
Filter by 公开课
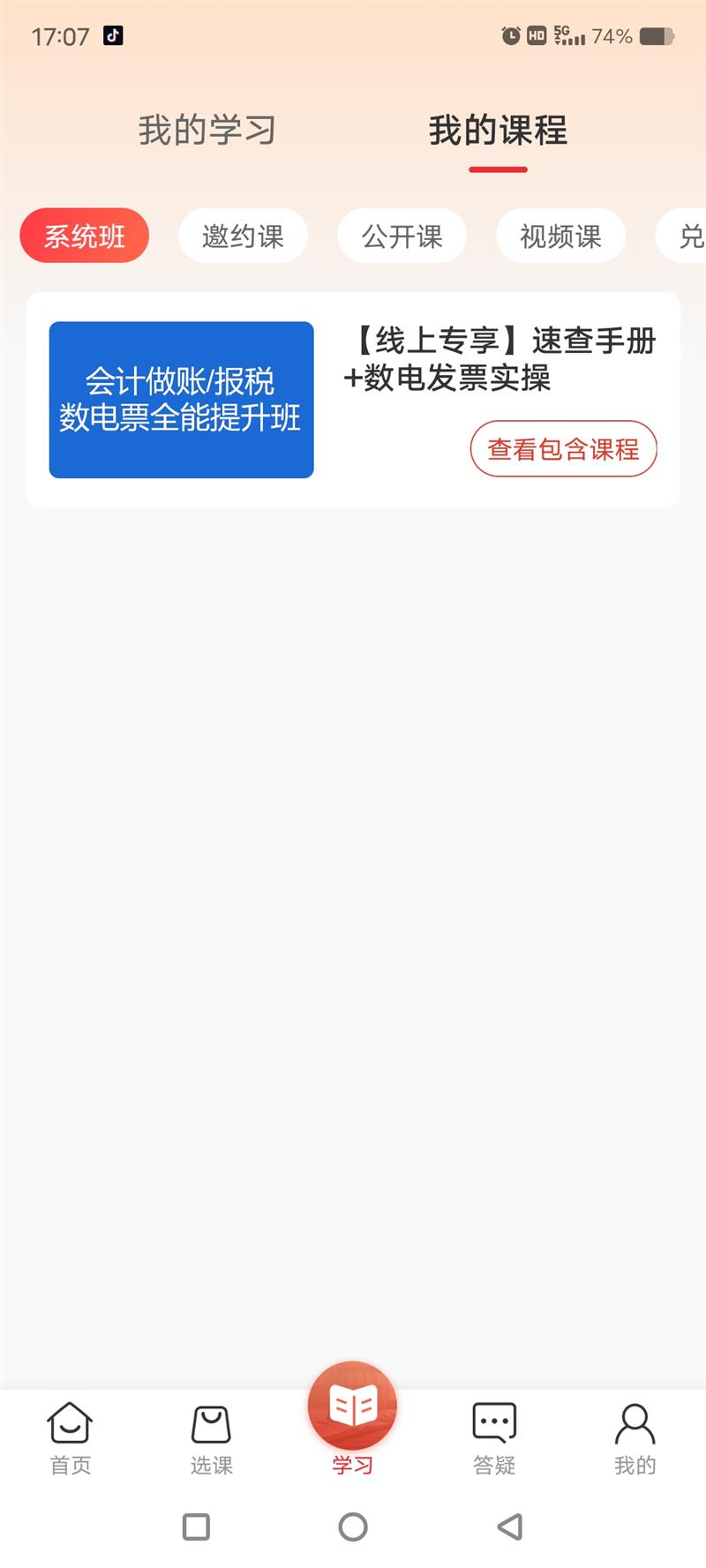click(402, 236)
